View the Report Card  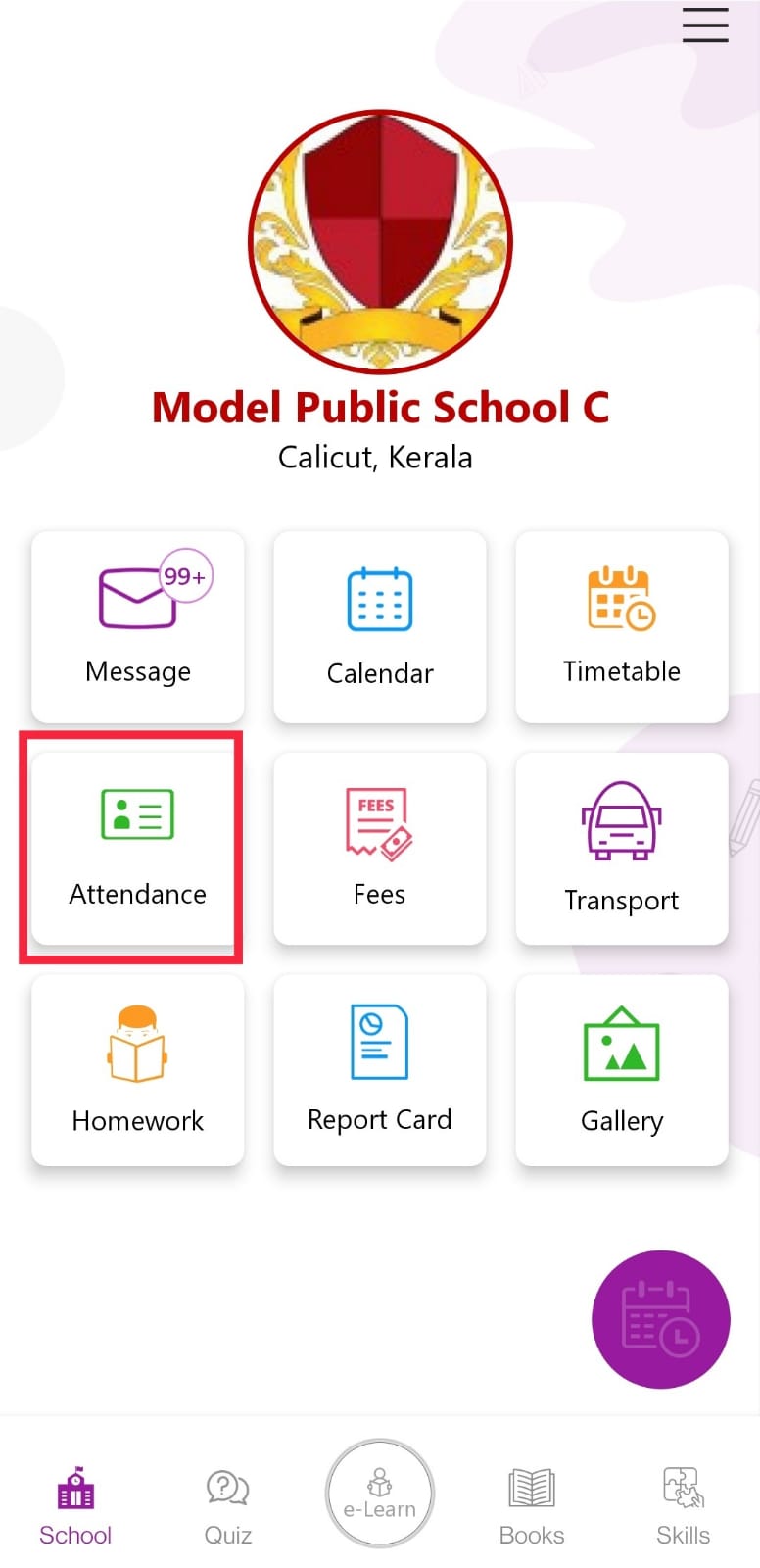380,1070
